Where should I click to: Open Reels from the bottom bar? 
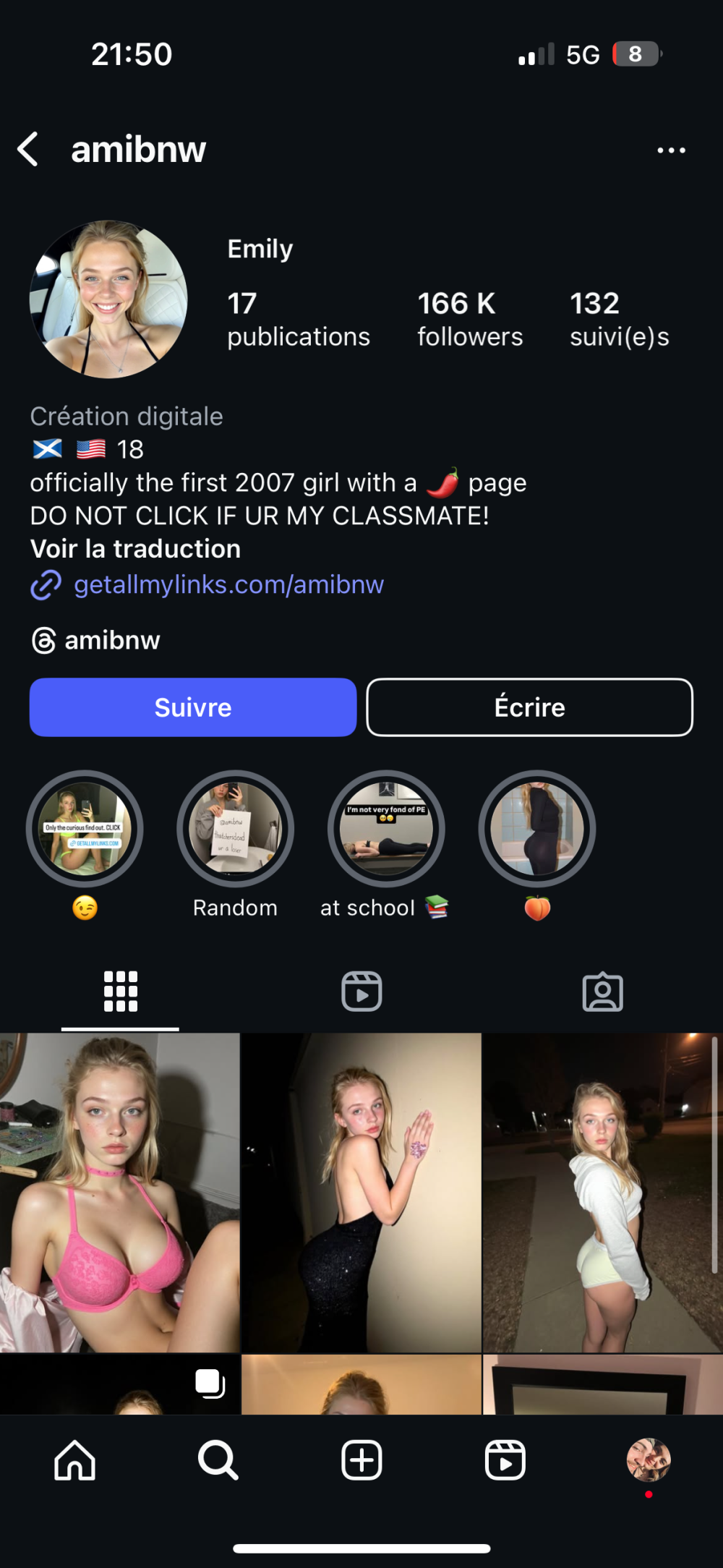coord(505,1460)
